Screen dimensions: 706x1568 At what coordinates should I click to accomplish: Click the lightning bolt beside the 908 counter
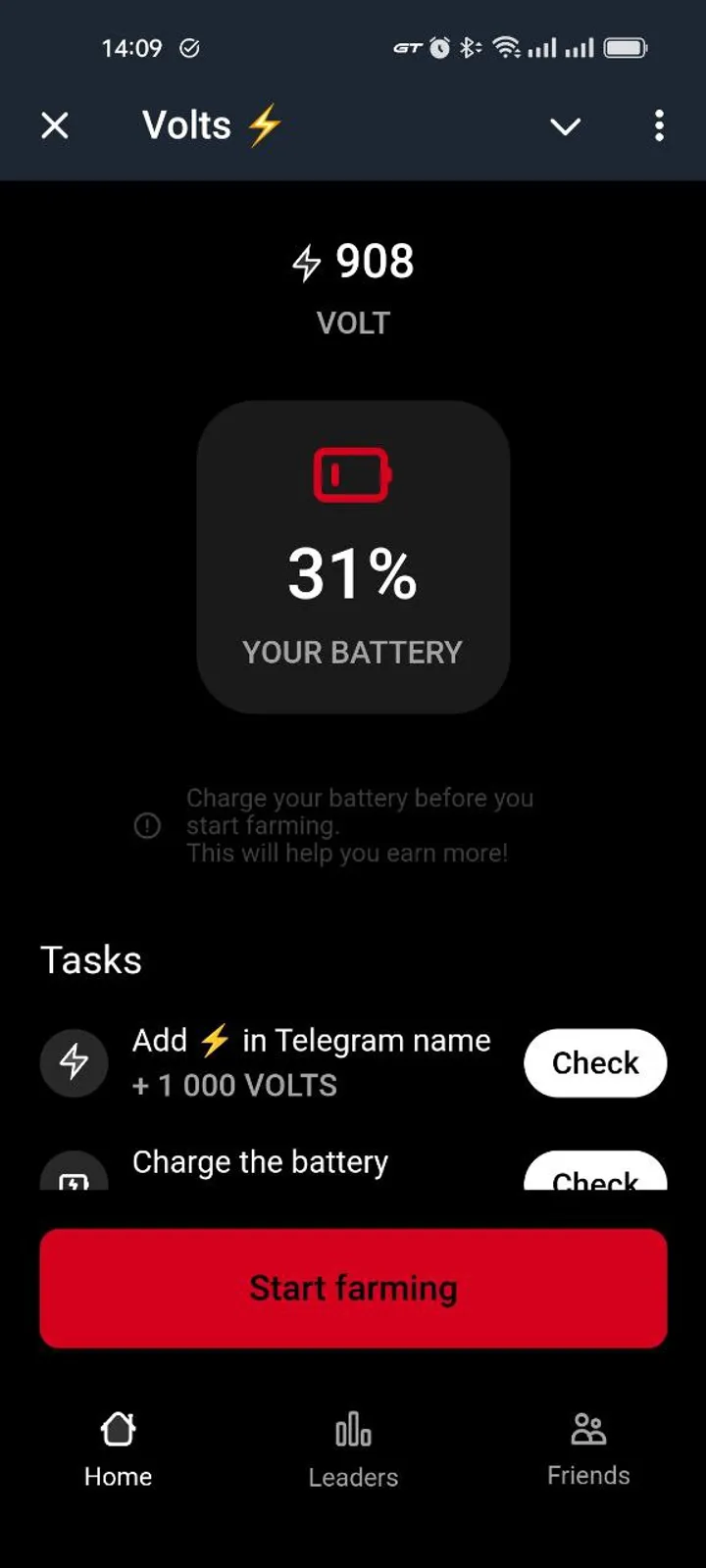click(x=306, y=261)
